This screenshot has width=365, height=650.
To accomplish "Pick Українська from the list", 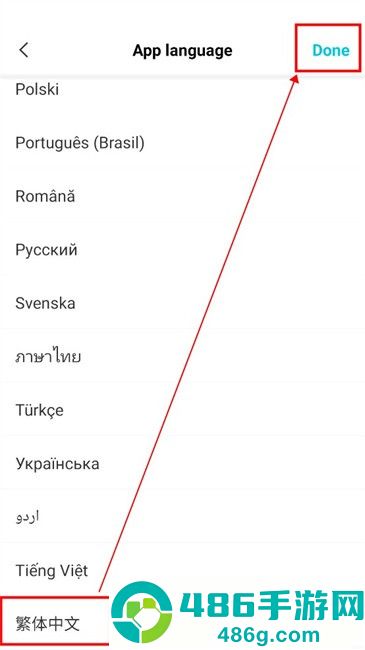I will point(182,463).
